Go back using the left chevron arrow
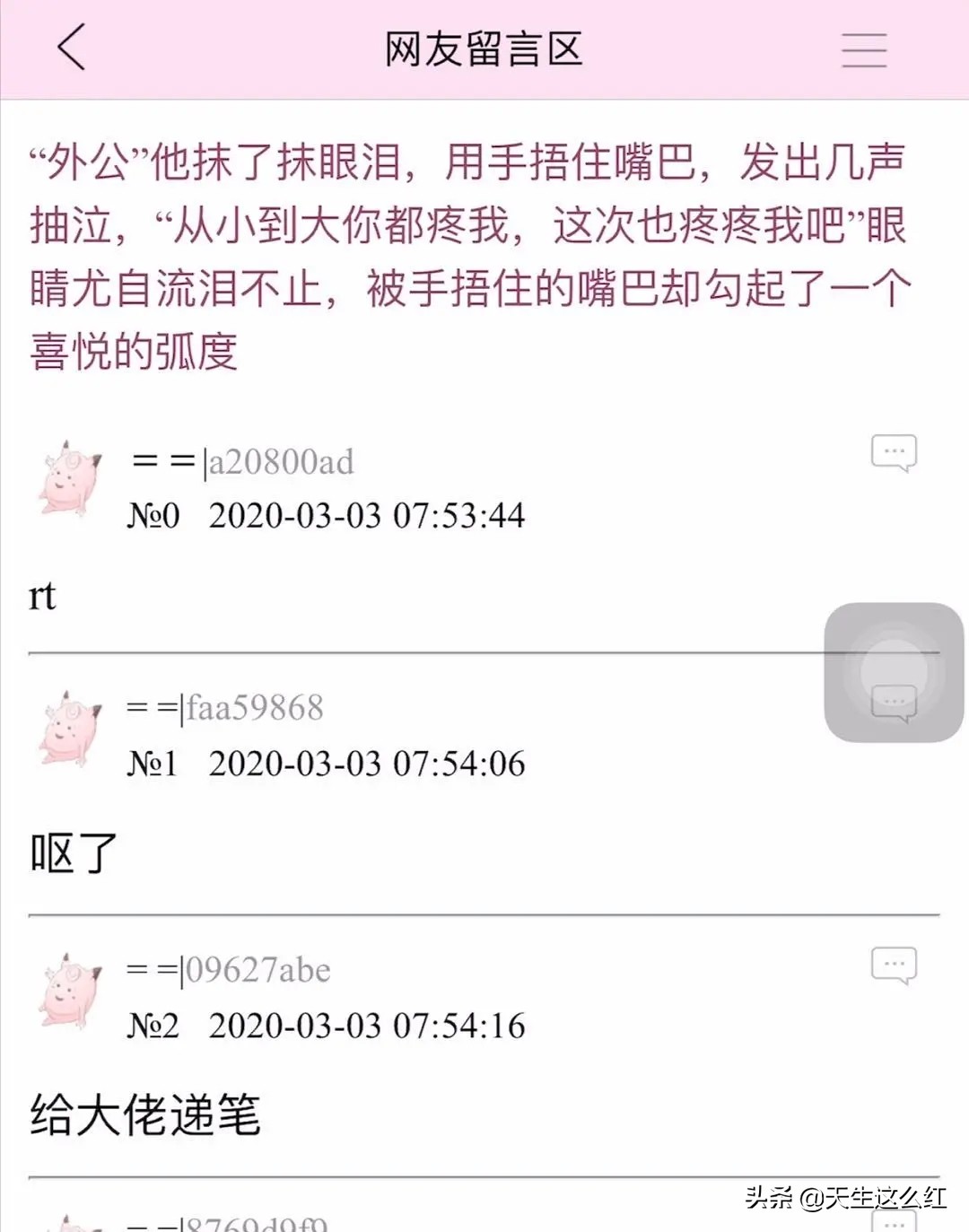 click(72, 49)
